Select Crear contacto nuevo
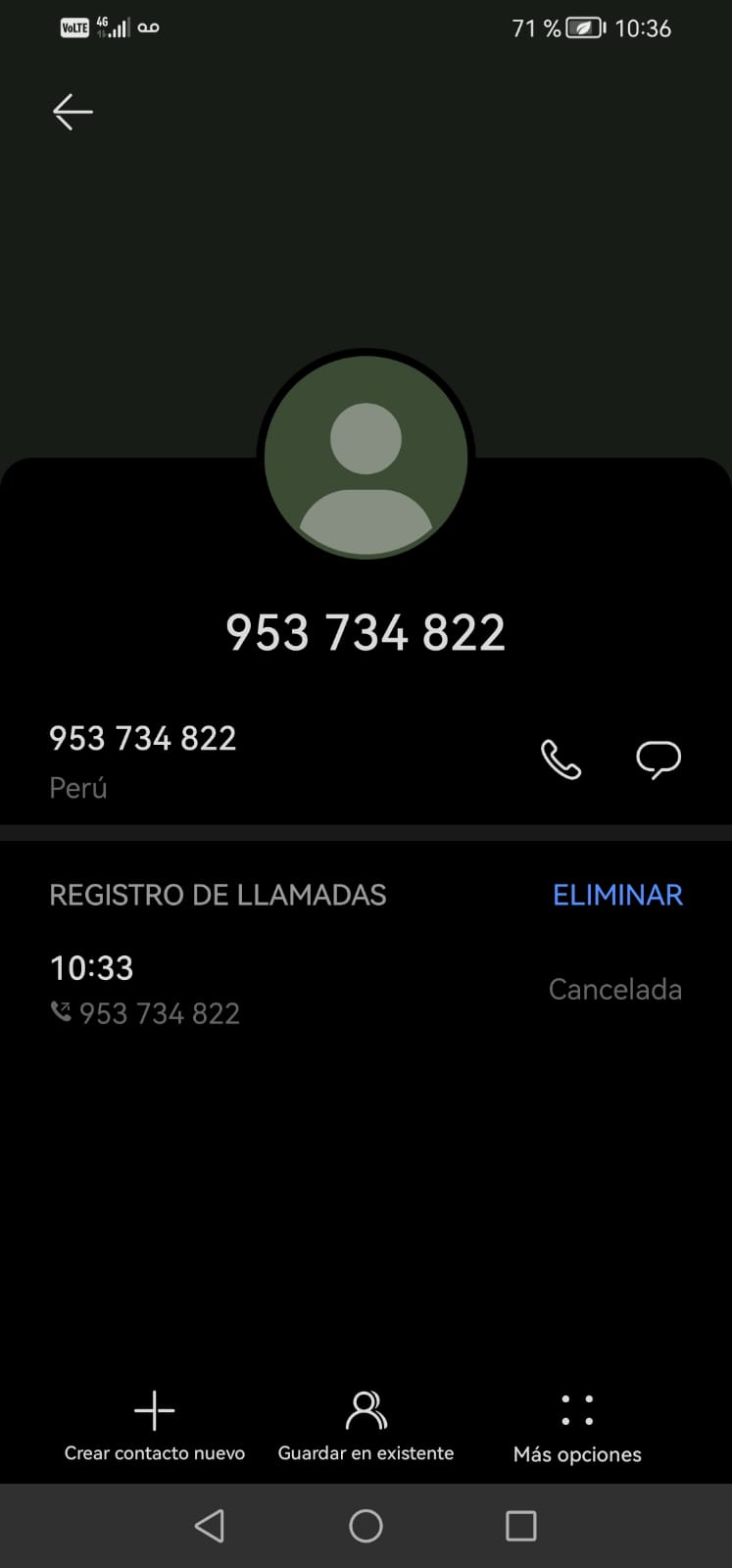Viewport: 732px width, 1568px height. tap(155, 1427)
